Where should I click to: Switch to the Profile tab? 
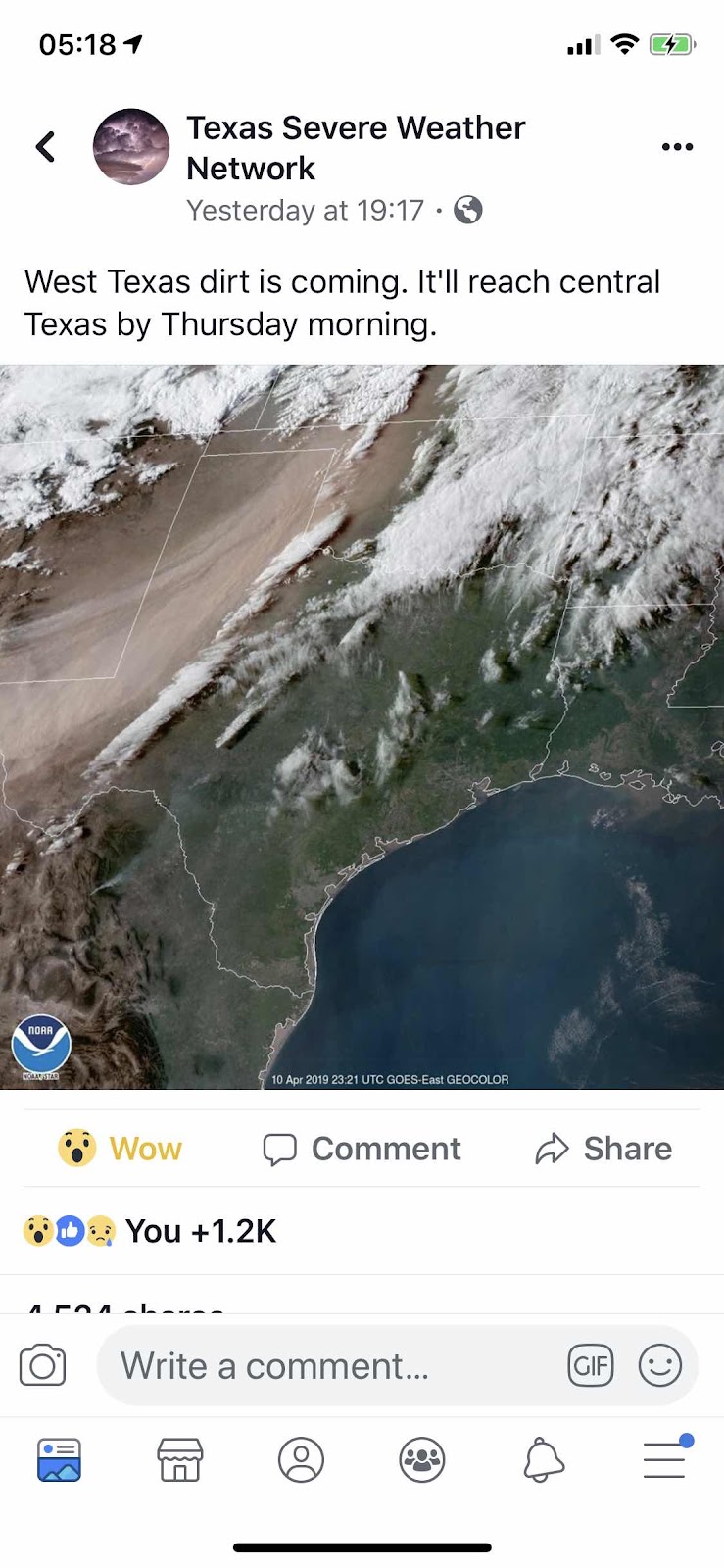coord(301,1460)
